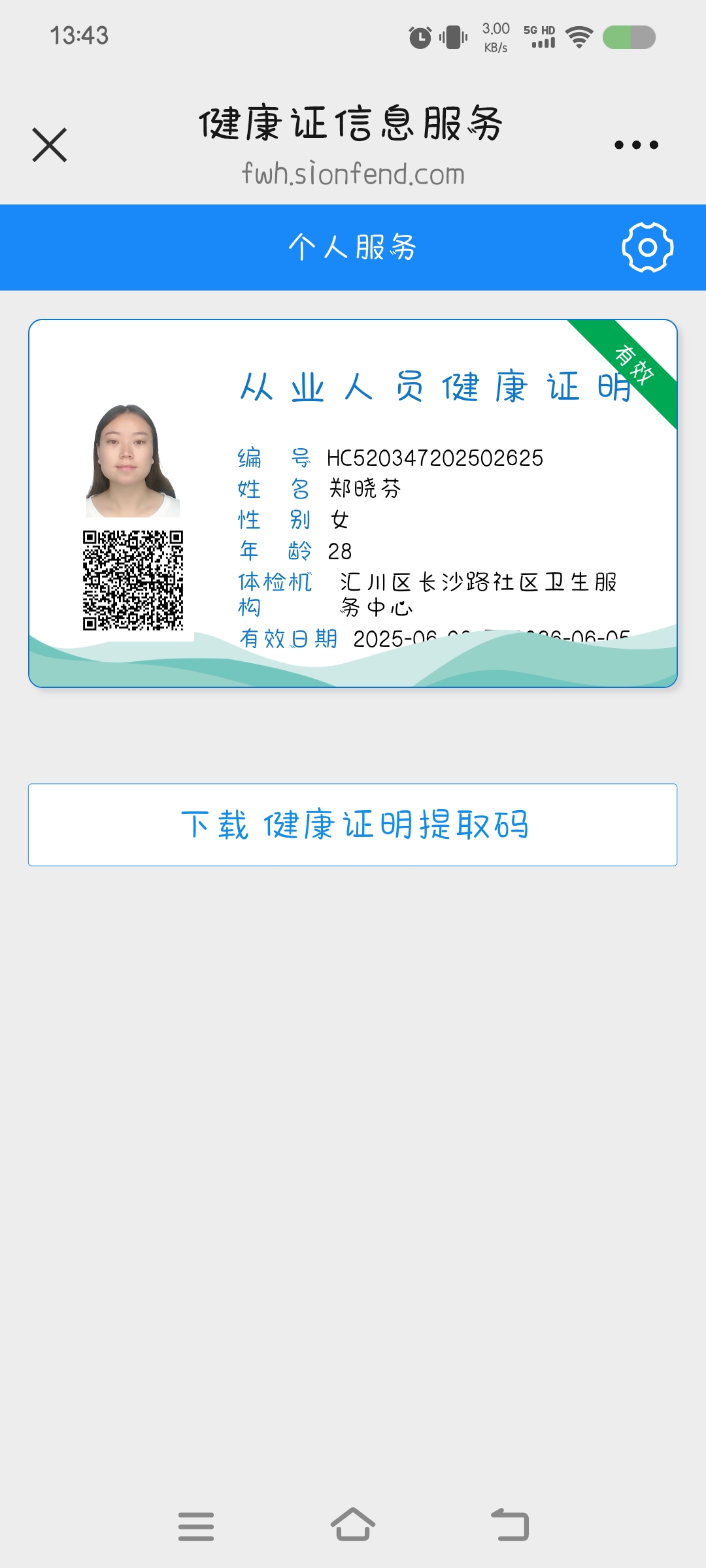Go to the phone's home screen
The height and width of the screenshot is (1568, 706).
353,1526
